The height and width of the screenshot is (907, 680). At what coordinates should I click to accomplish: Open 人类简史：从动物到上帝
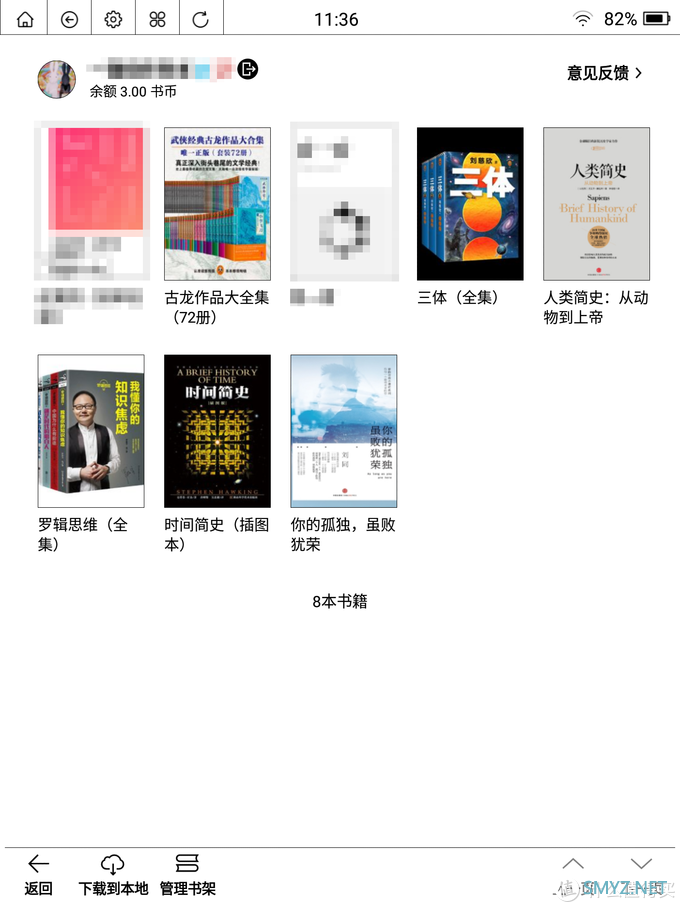596,204
